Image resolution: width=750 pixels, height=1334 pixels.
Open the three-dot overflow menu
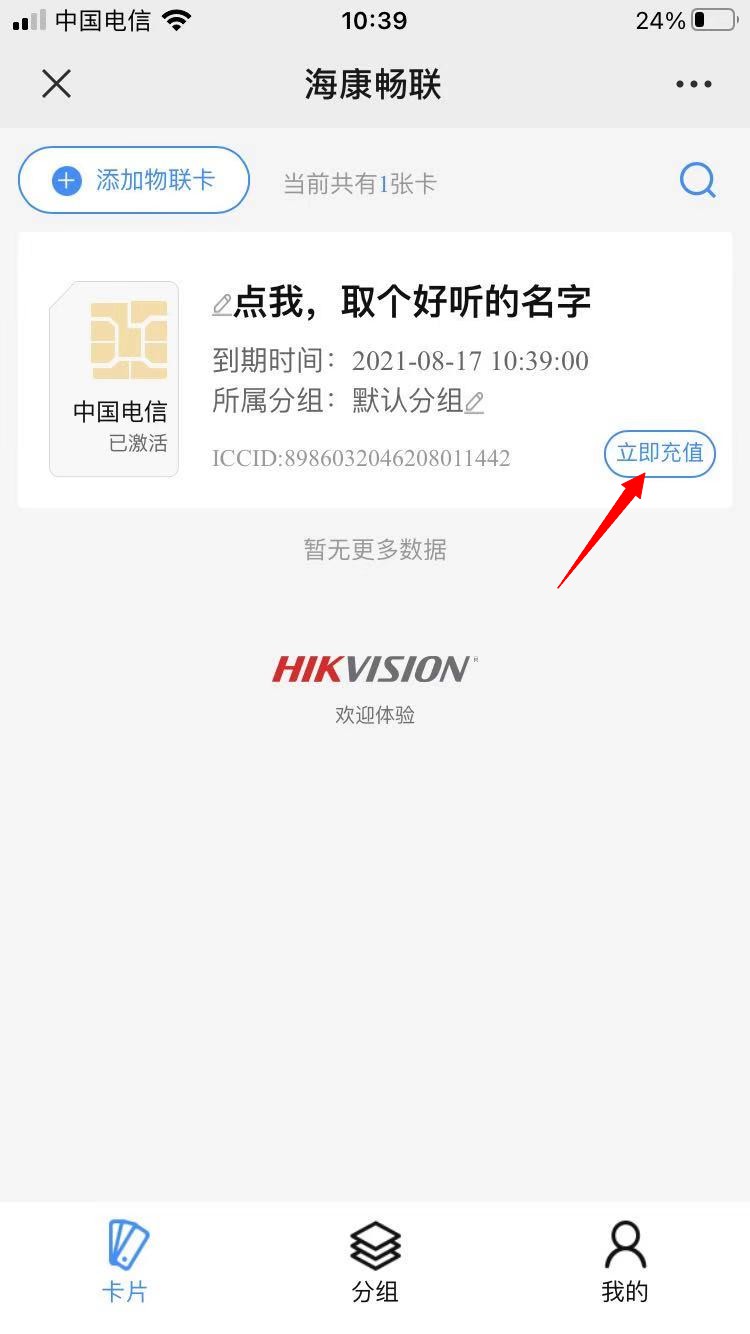(693, 85)
